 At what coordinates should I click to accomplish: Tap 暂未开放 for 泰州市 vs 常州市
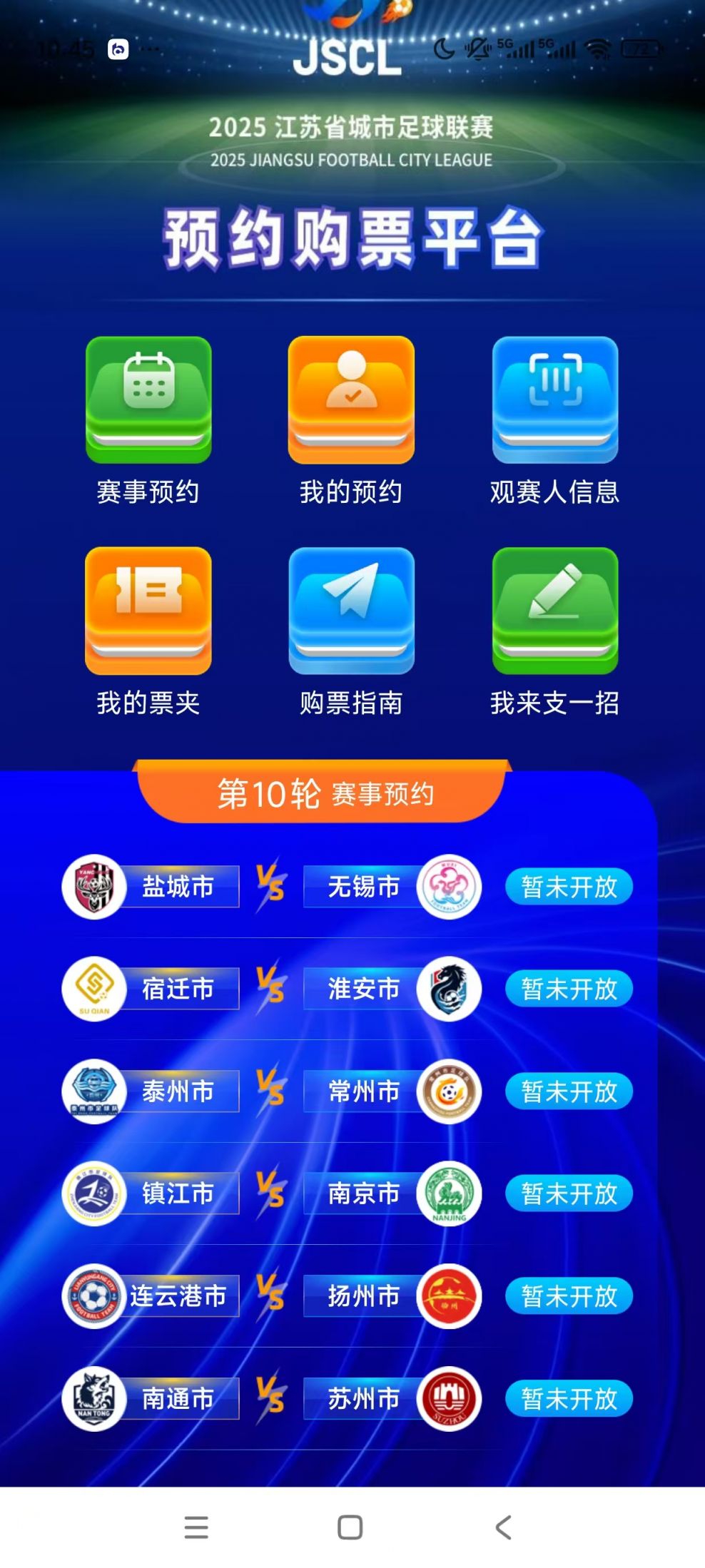[x=569, y=1091]
